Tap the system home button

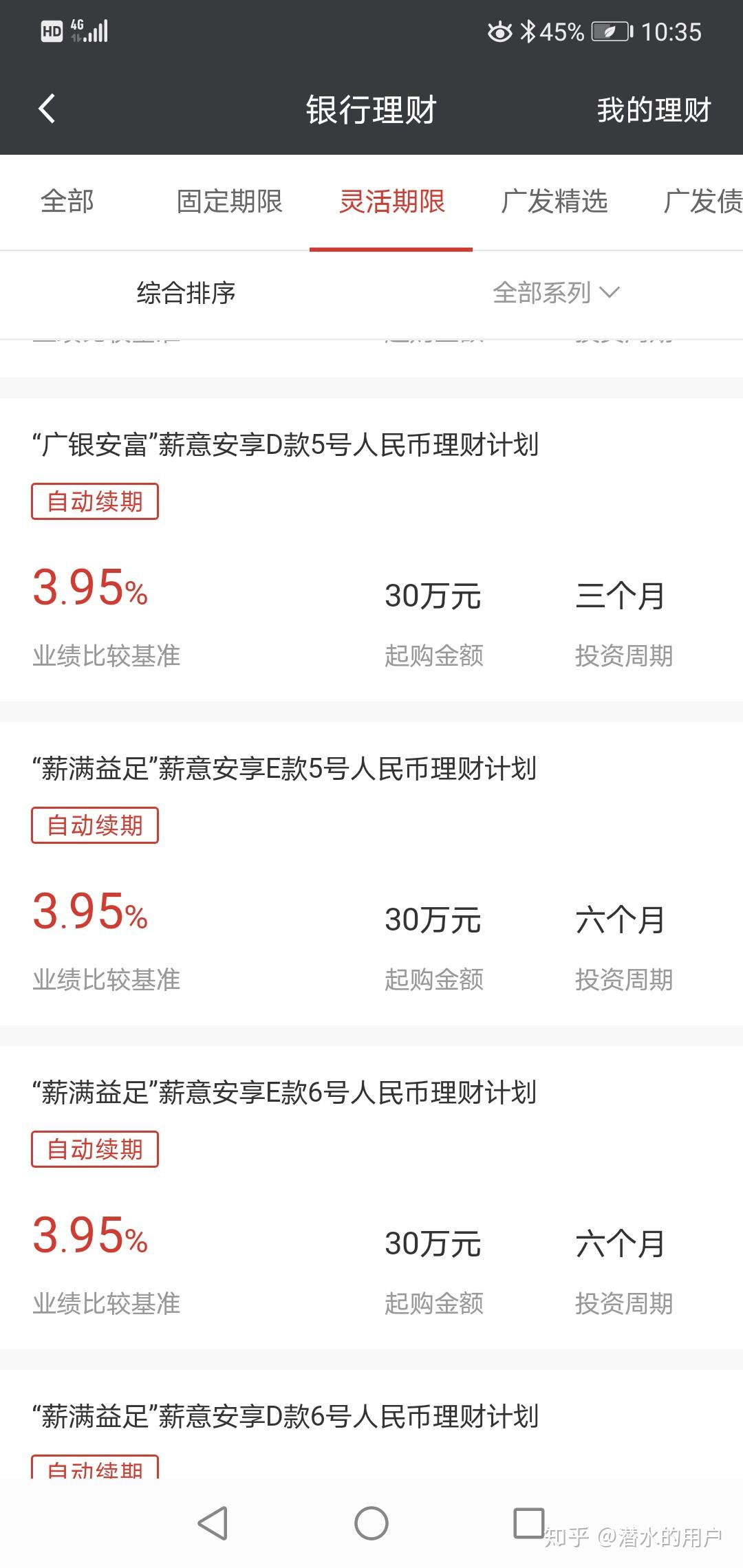[371, 1523]
